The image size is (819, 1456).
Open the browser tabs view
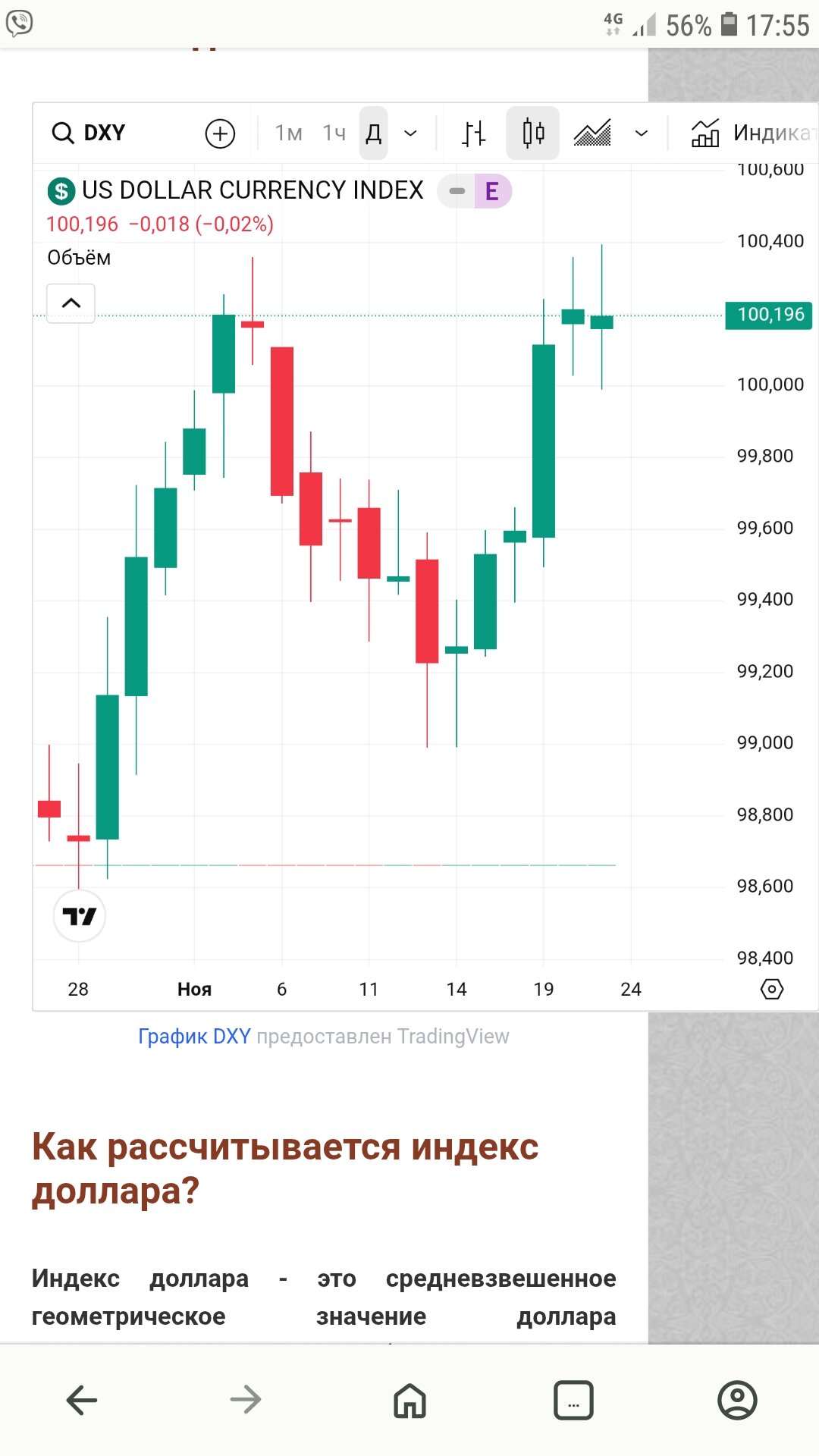coord(573,1400)
